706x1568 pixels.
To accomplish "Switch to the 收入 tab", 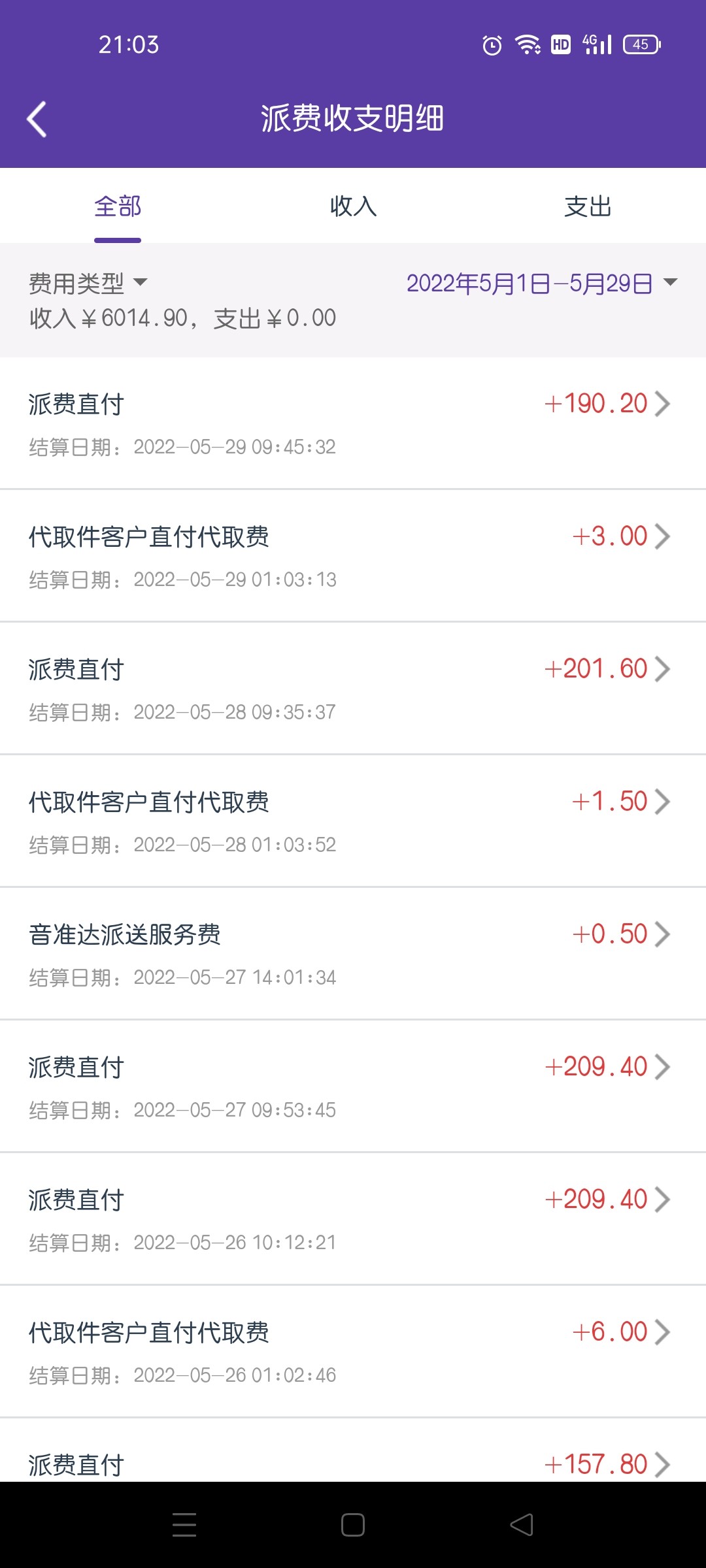I will [x=353, y=206].
